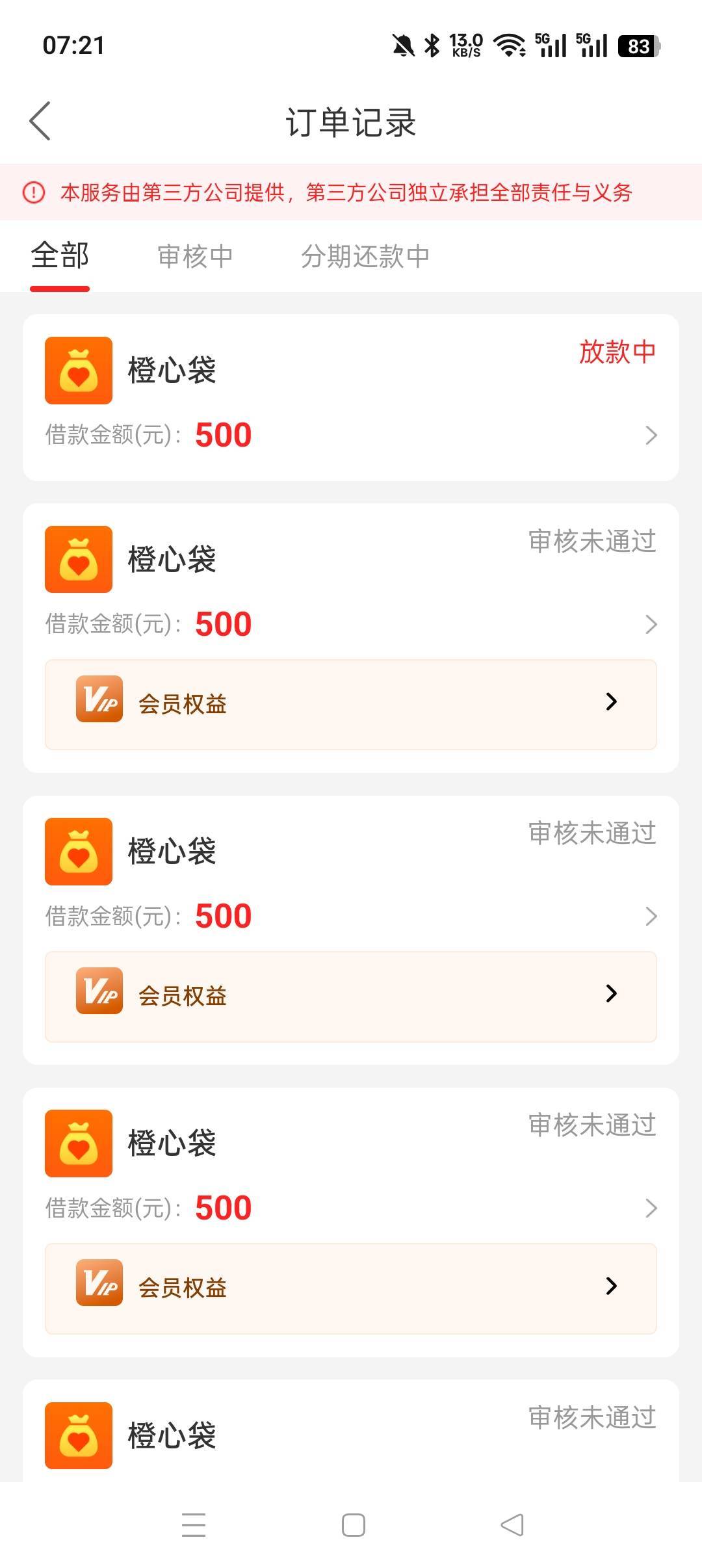This screenshot has width=702, height=1568.
Task: Open the 橙心袋 order marked 放款中
Action: coord(351,397)
